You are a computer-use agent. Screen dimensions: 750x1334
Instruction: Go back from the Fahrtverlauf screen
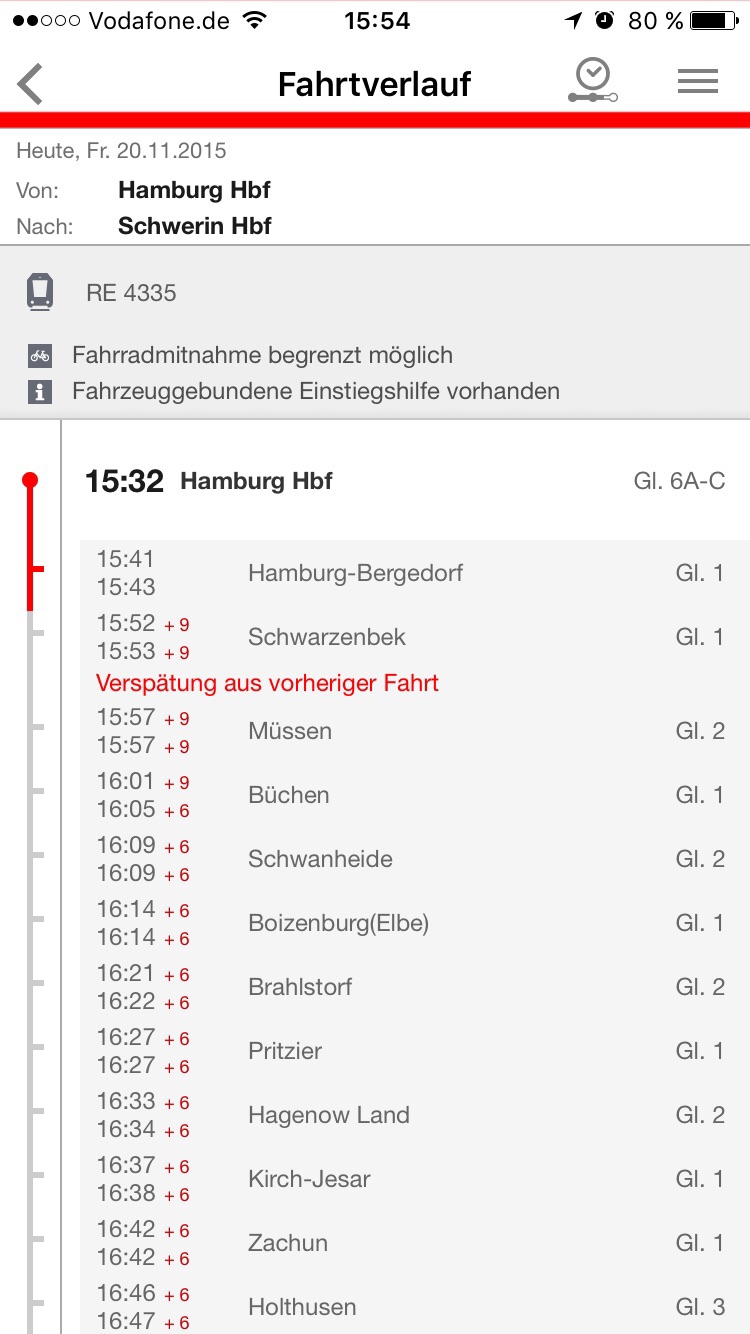31,83
